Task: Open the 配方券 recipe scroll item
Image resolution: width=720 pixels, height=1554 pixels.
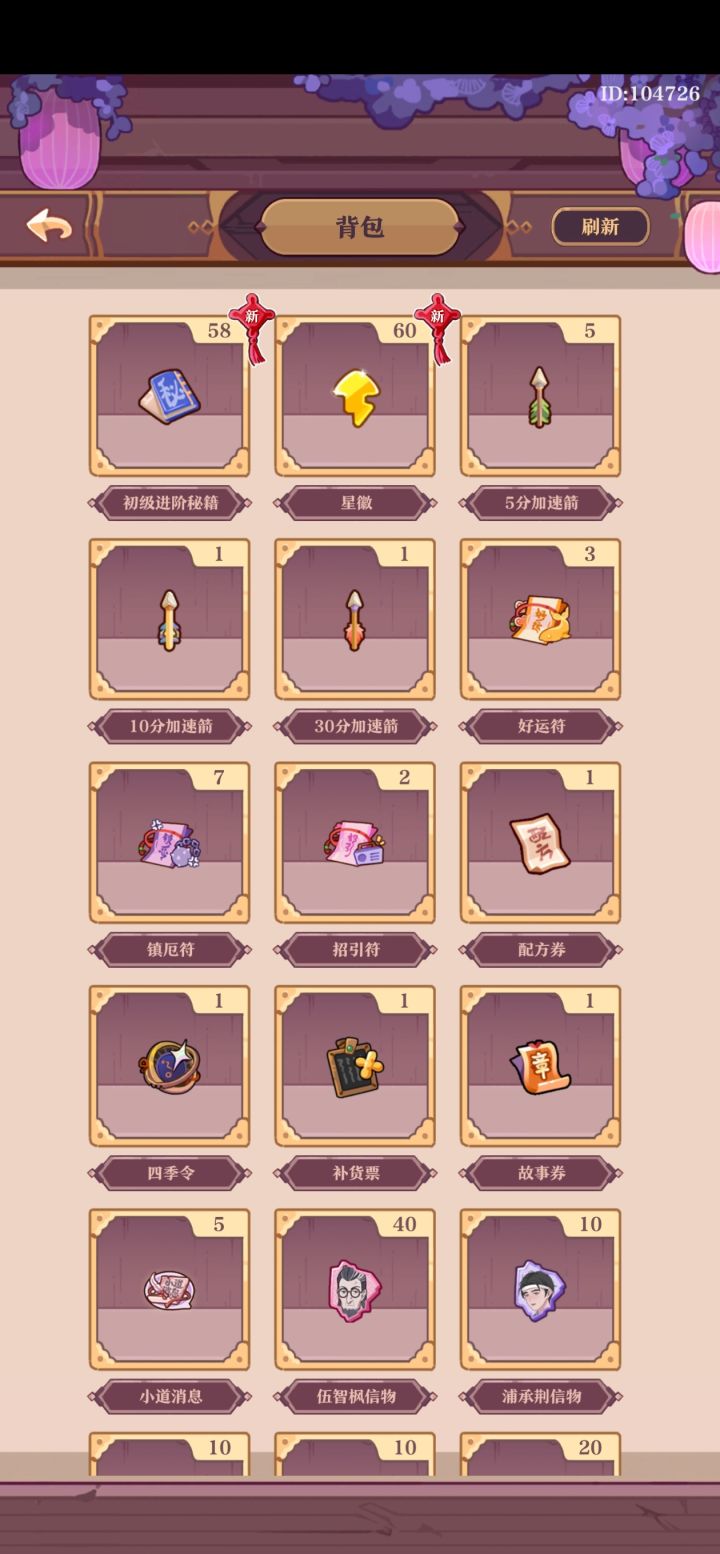Action: pyautogui.click(x=540, y=843)
